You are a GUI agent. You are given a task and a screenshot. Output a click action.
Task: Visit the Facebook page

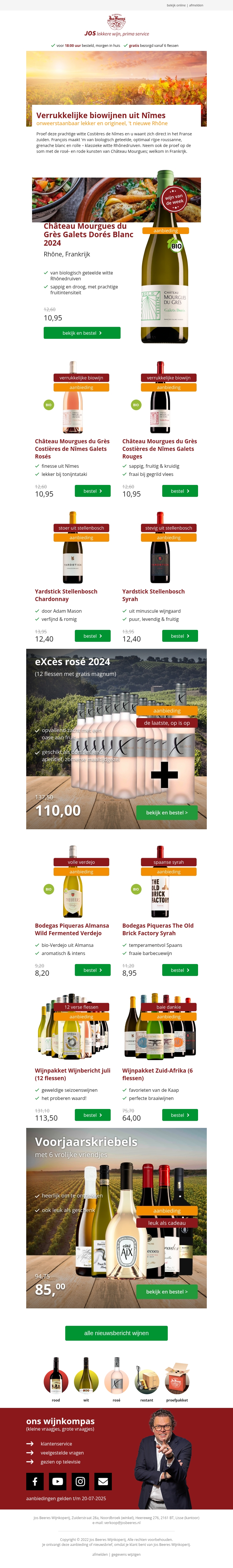click(35, 1481)
